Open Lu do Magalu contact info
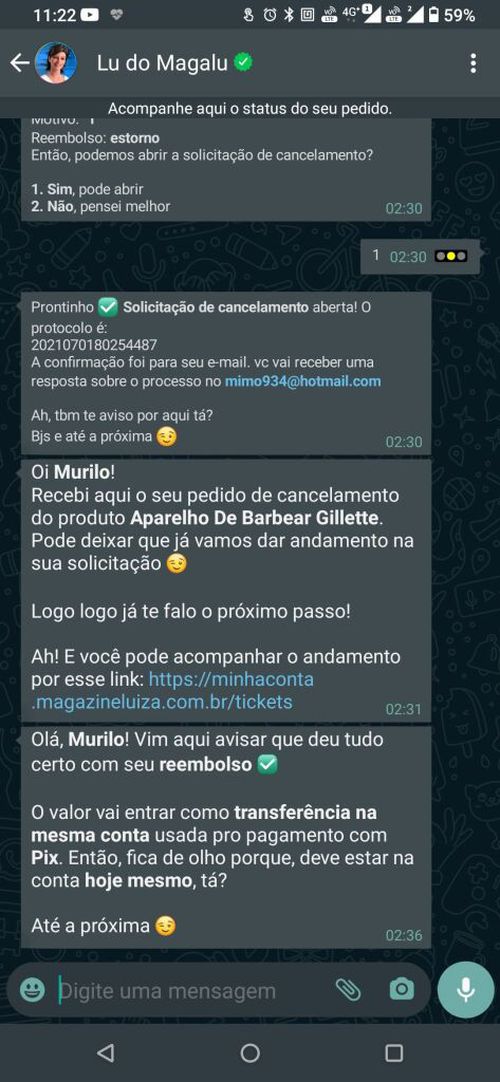This screenshot has width=500, height=1082. tap(174, 63)
